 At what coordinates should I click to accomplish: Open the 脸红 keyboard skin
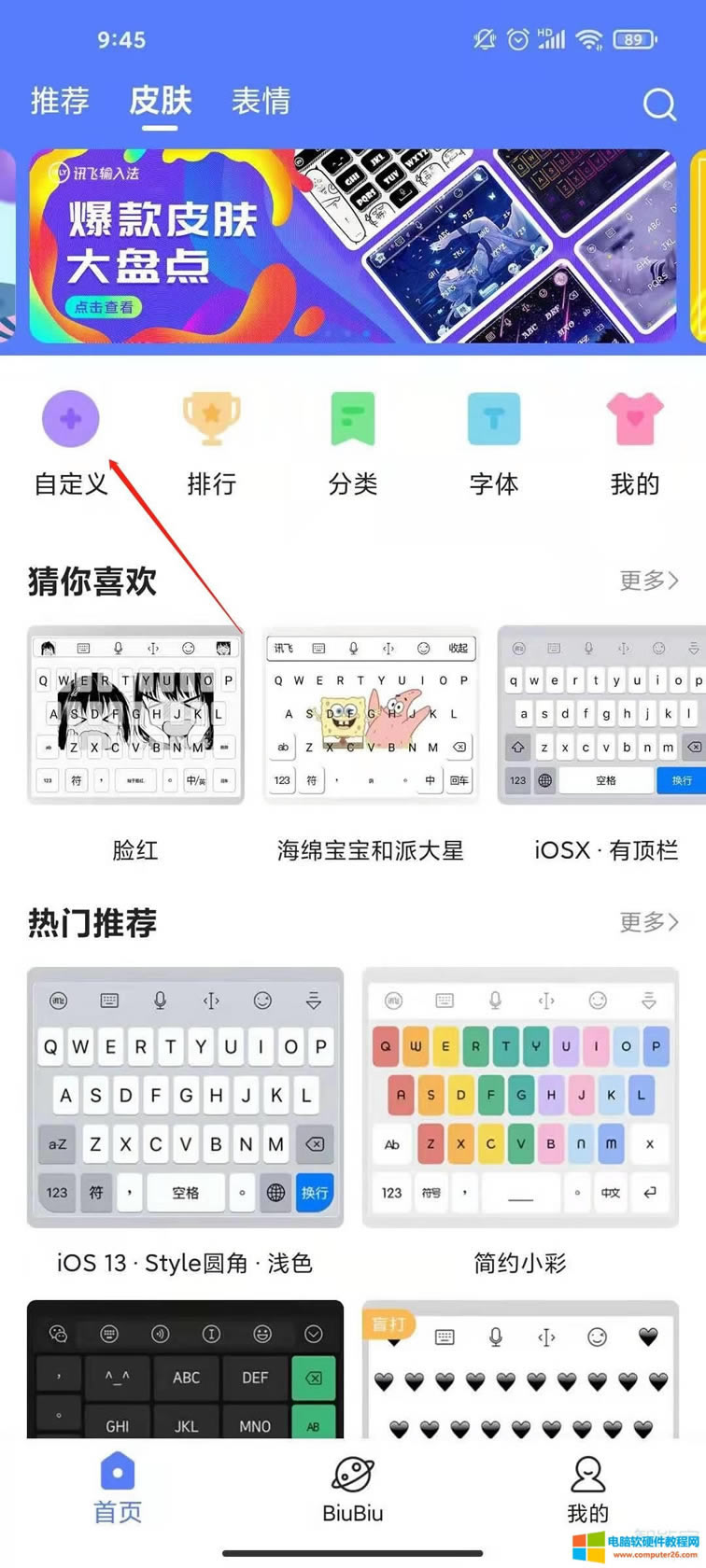click(x=136, y=717)
